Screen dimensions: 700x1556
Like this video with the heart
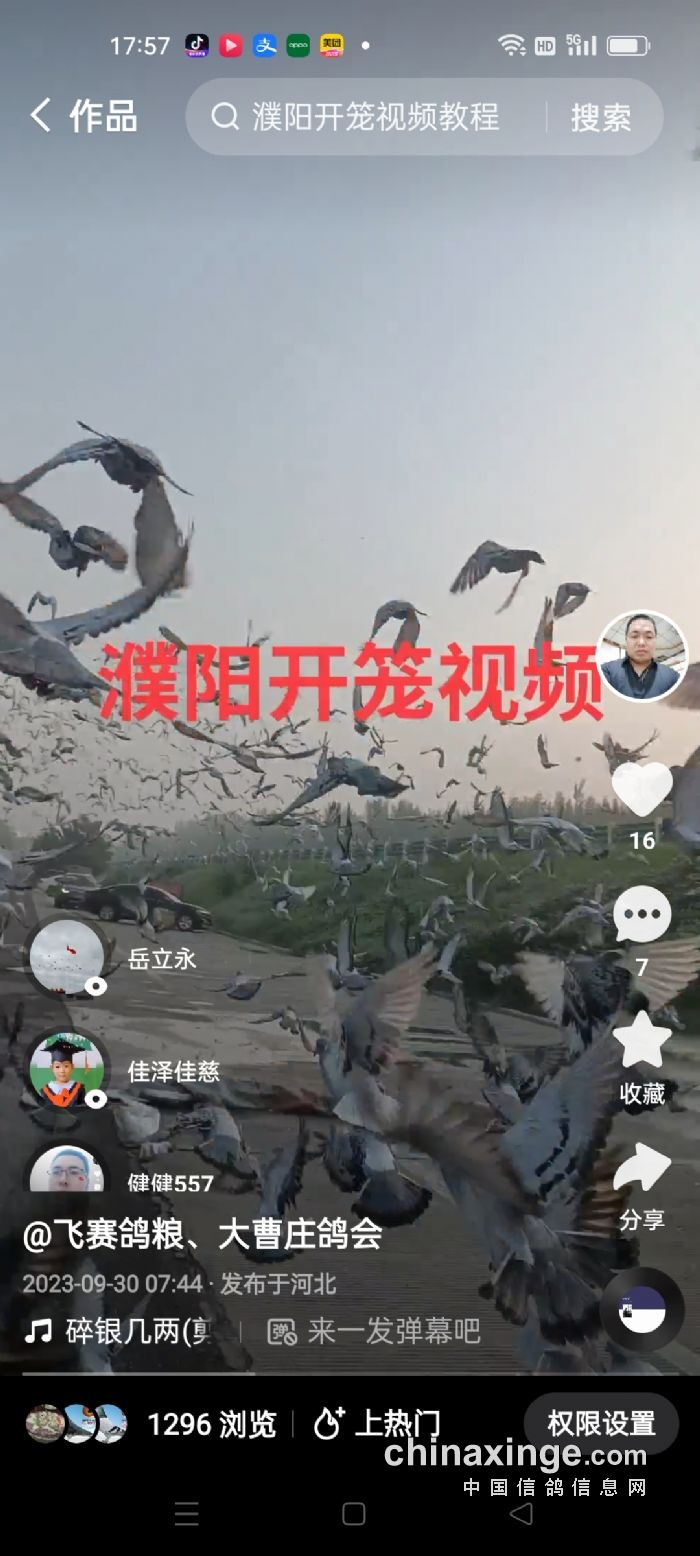coord(642,790)
